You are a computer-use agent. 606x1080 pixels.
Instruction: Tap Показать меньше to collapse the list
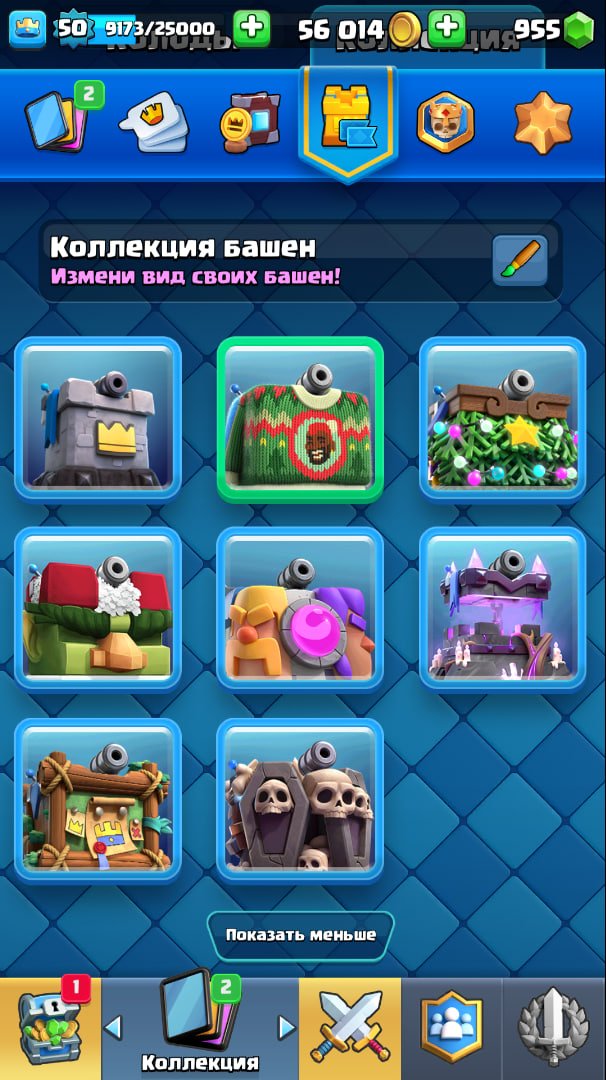click(x=301, y=935)
